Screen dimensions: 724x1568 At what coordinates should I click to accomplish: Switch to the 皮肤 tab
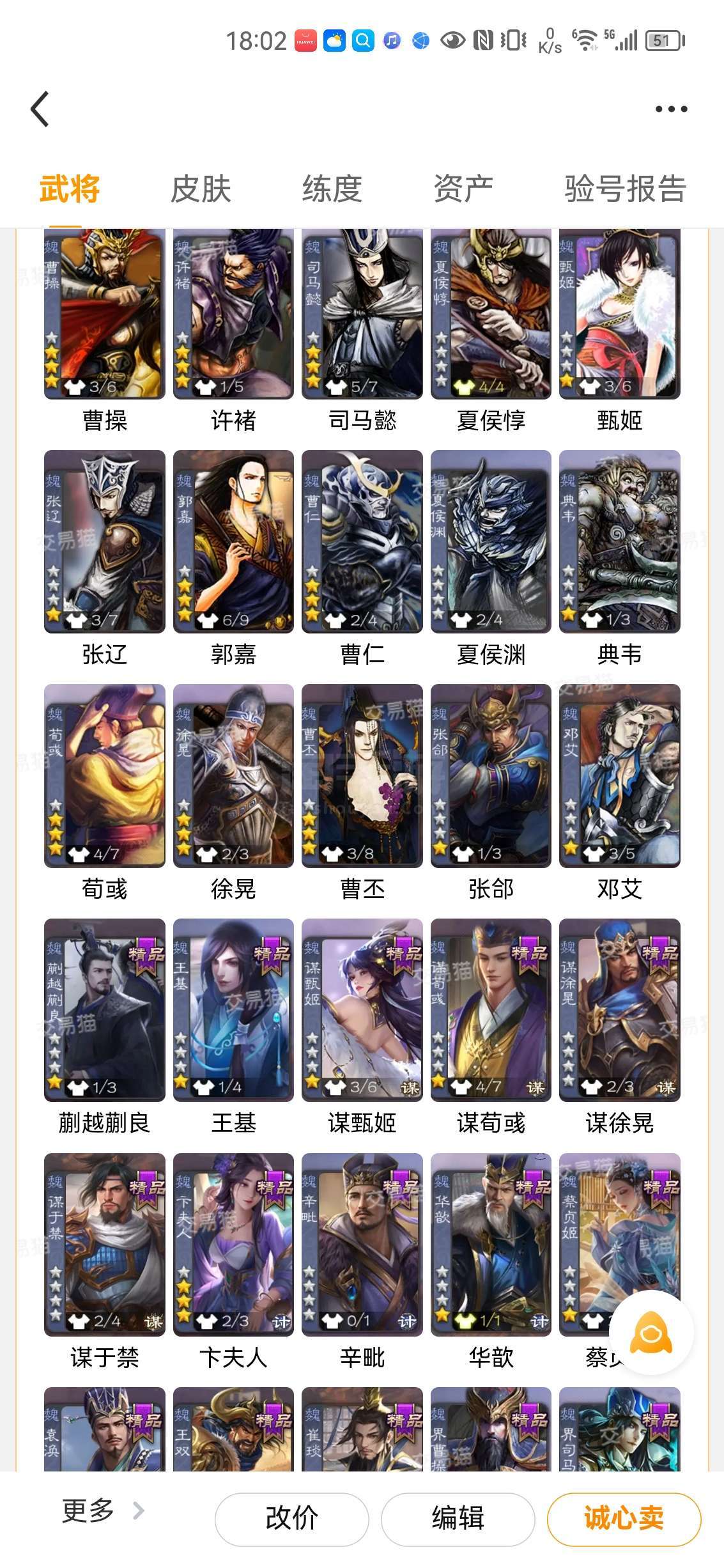tap(201, 189)
